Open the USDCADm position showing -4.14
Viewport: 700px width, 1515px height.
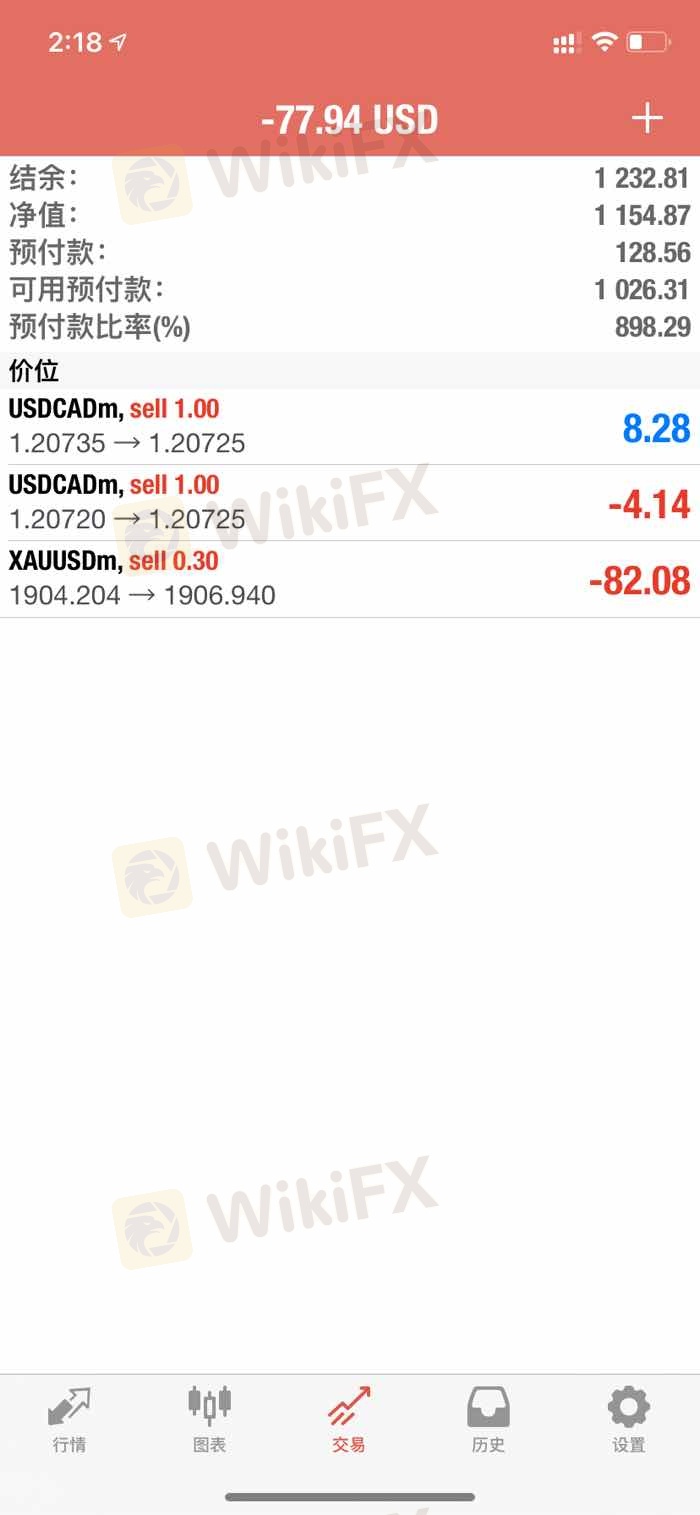point(350,503)
